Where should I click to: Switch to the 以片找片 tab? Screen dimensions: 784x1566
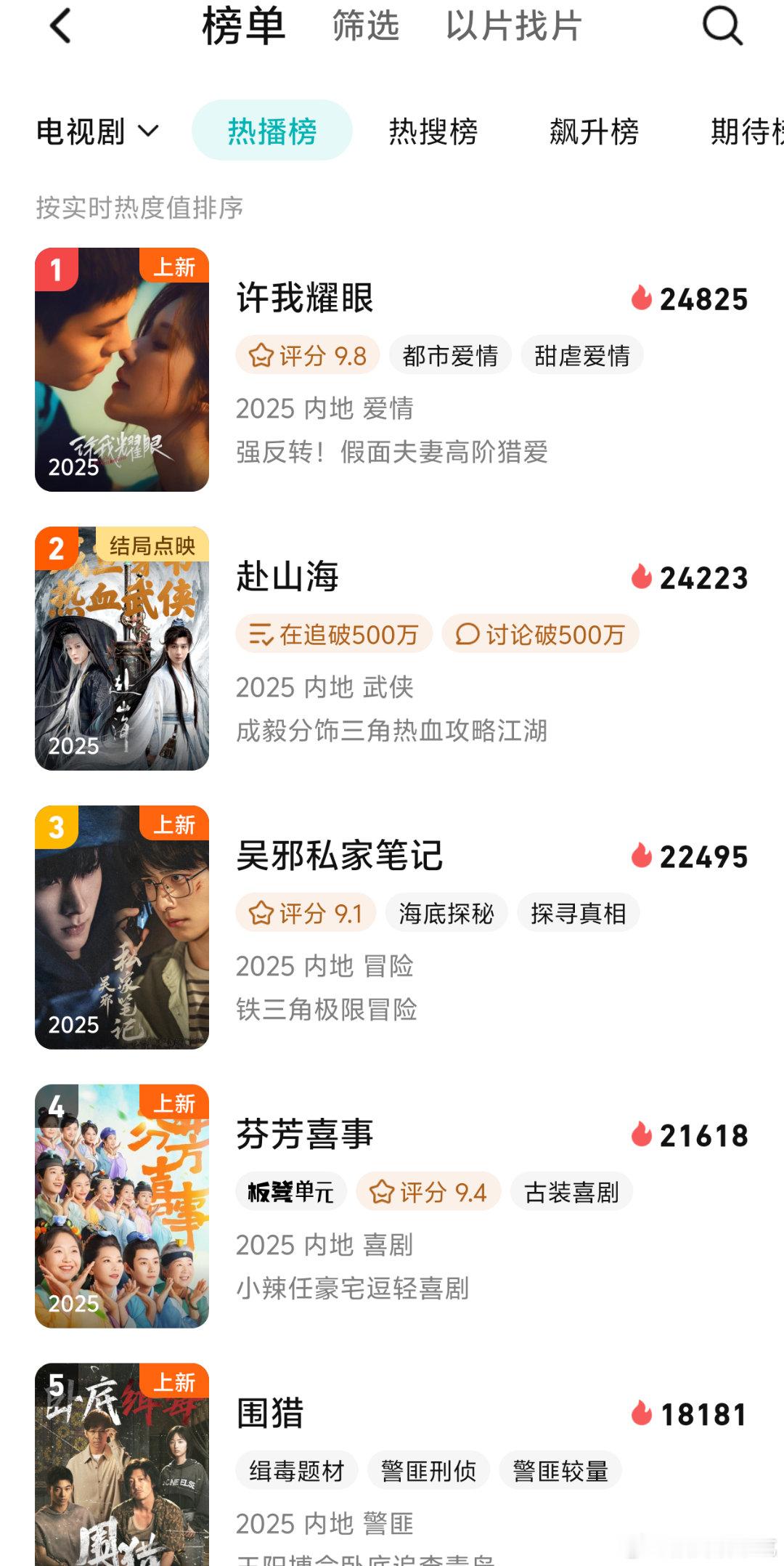tap(514, 26)
